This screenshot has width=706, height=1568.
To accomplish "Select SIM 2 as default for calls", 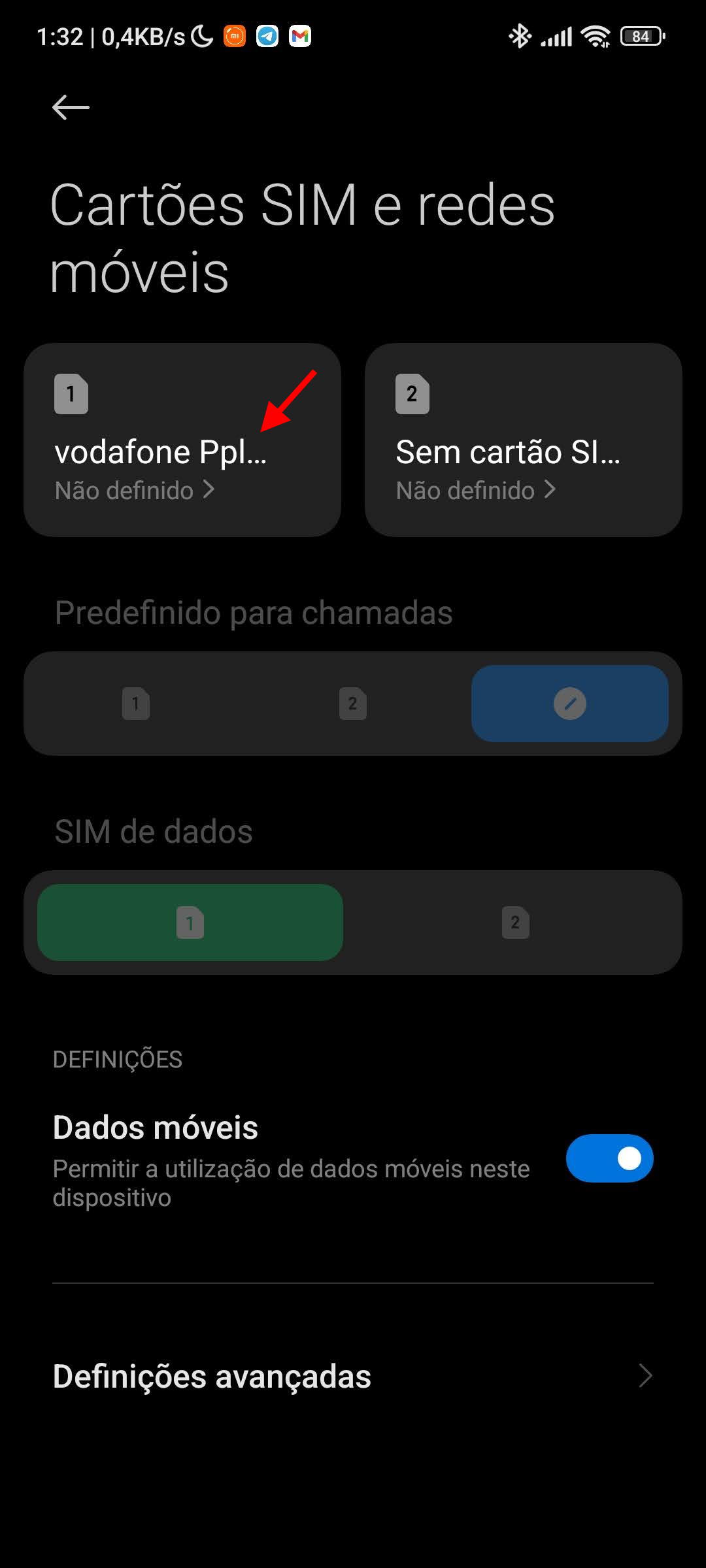I will [x=353, y=704].
